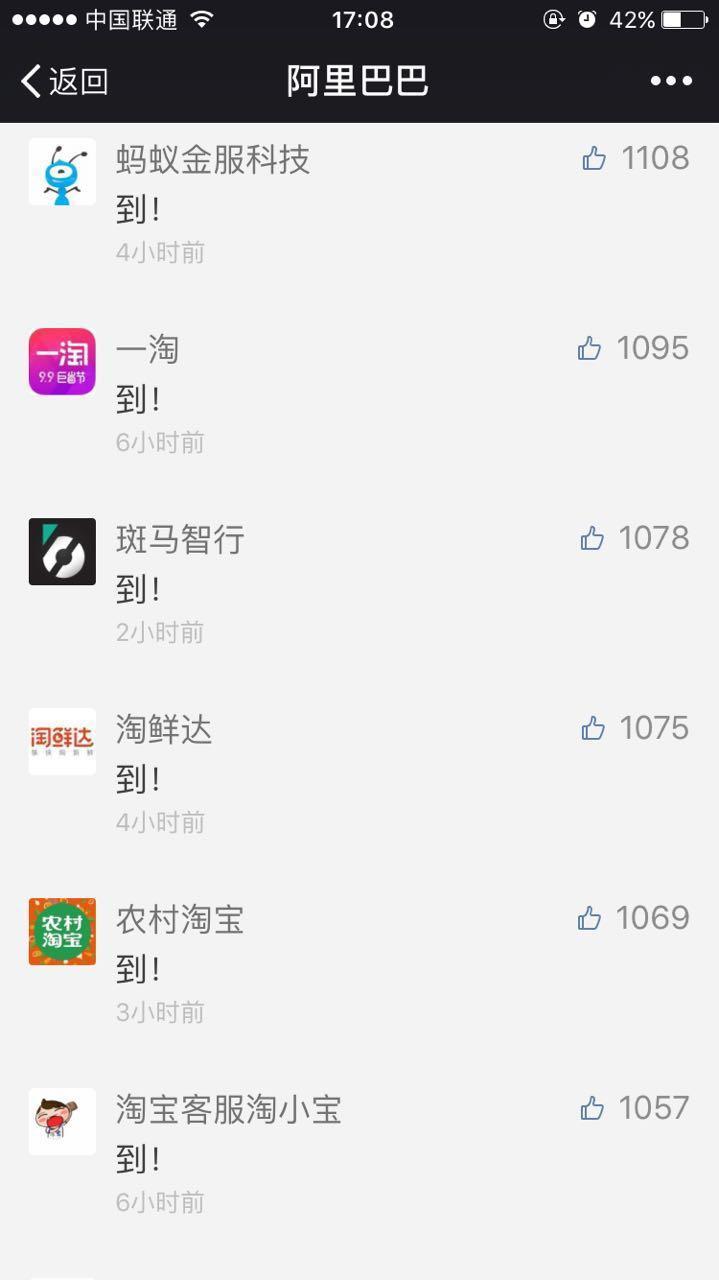Open the three-dot overflow menu

click(x=671, y=81)
